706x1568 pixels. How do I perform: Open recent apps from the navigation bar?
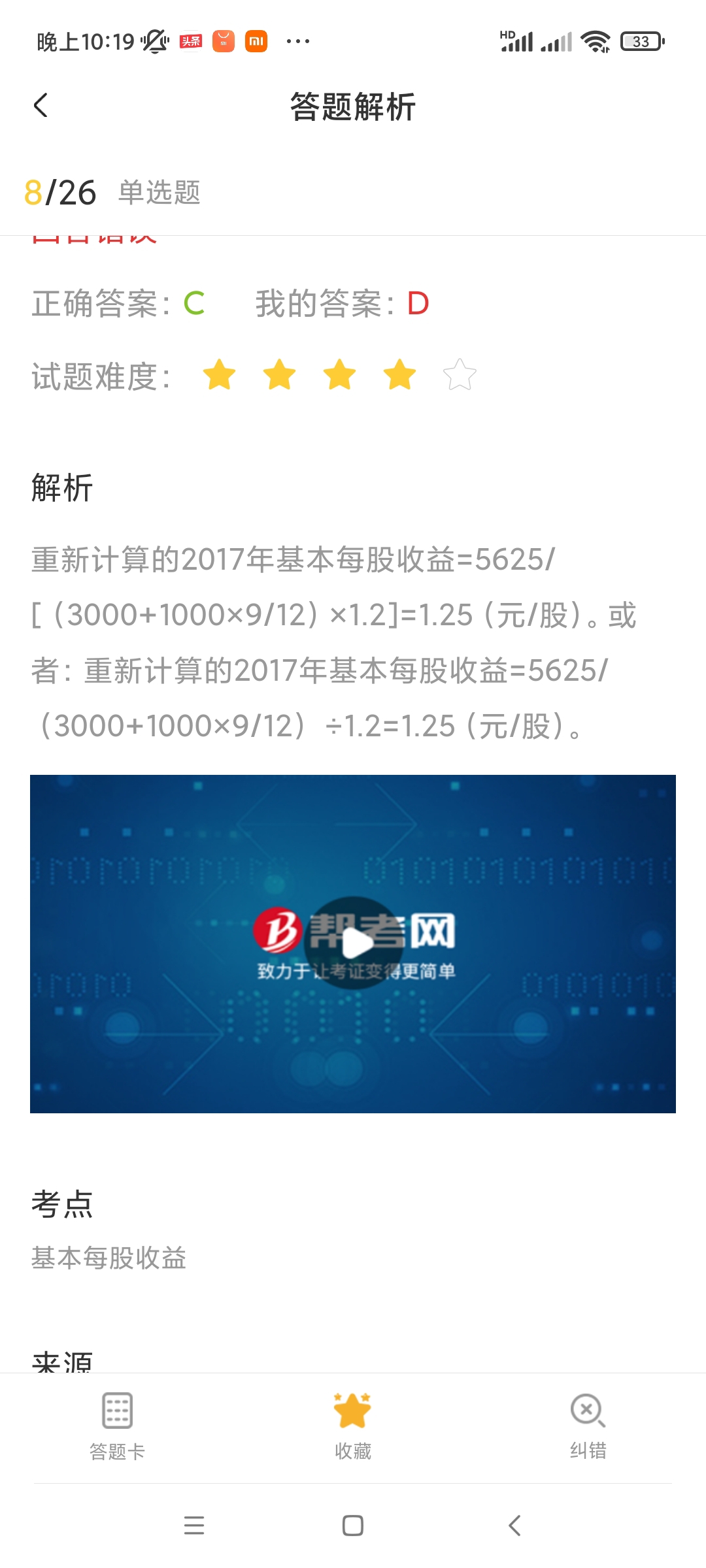pos(194,1526)
